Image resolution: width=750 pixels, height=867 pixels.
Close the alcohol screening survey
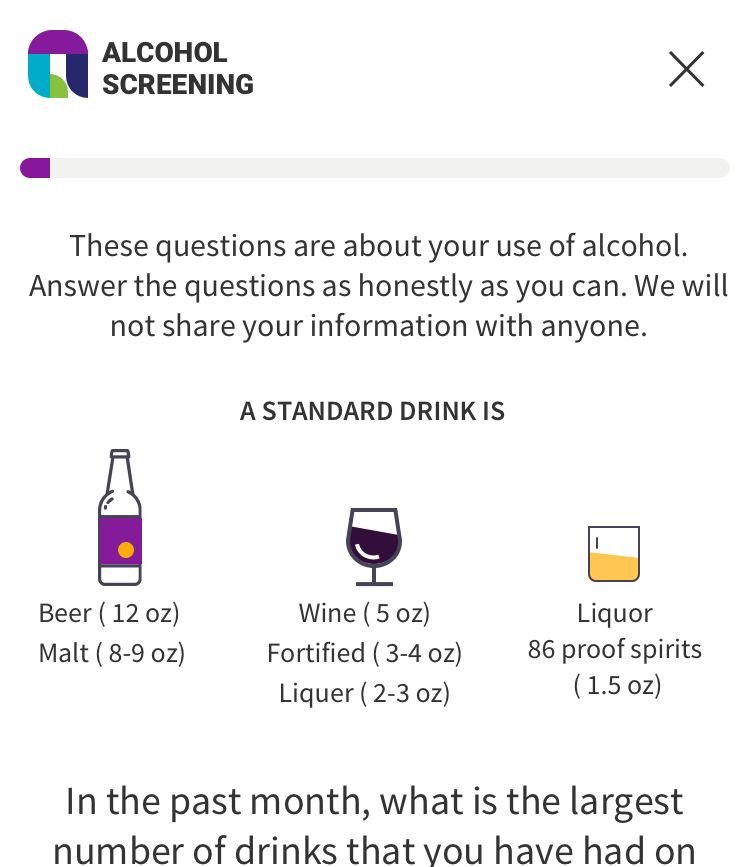click(686, 69)
